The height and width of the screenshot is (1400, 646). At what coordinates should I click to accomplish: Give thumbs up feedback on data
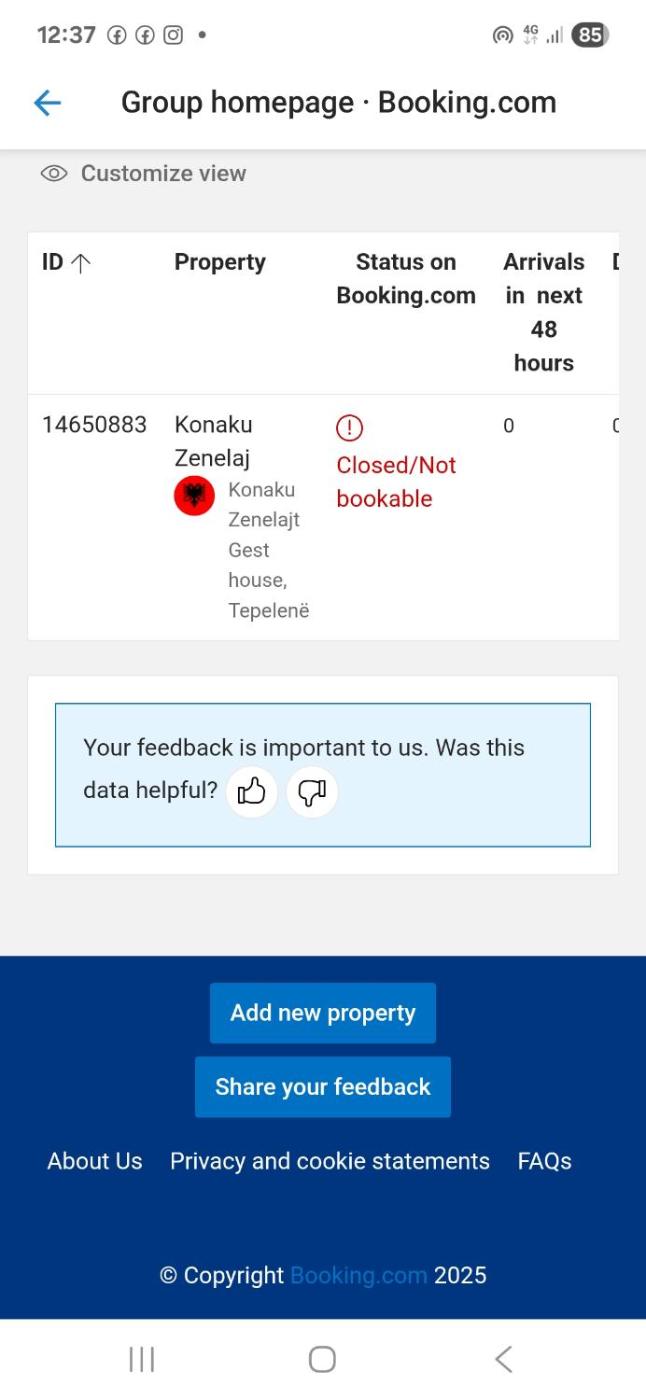pyautogui.click(x=252, y=793)
